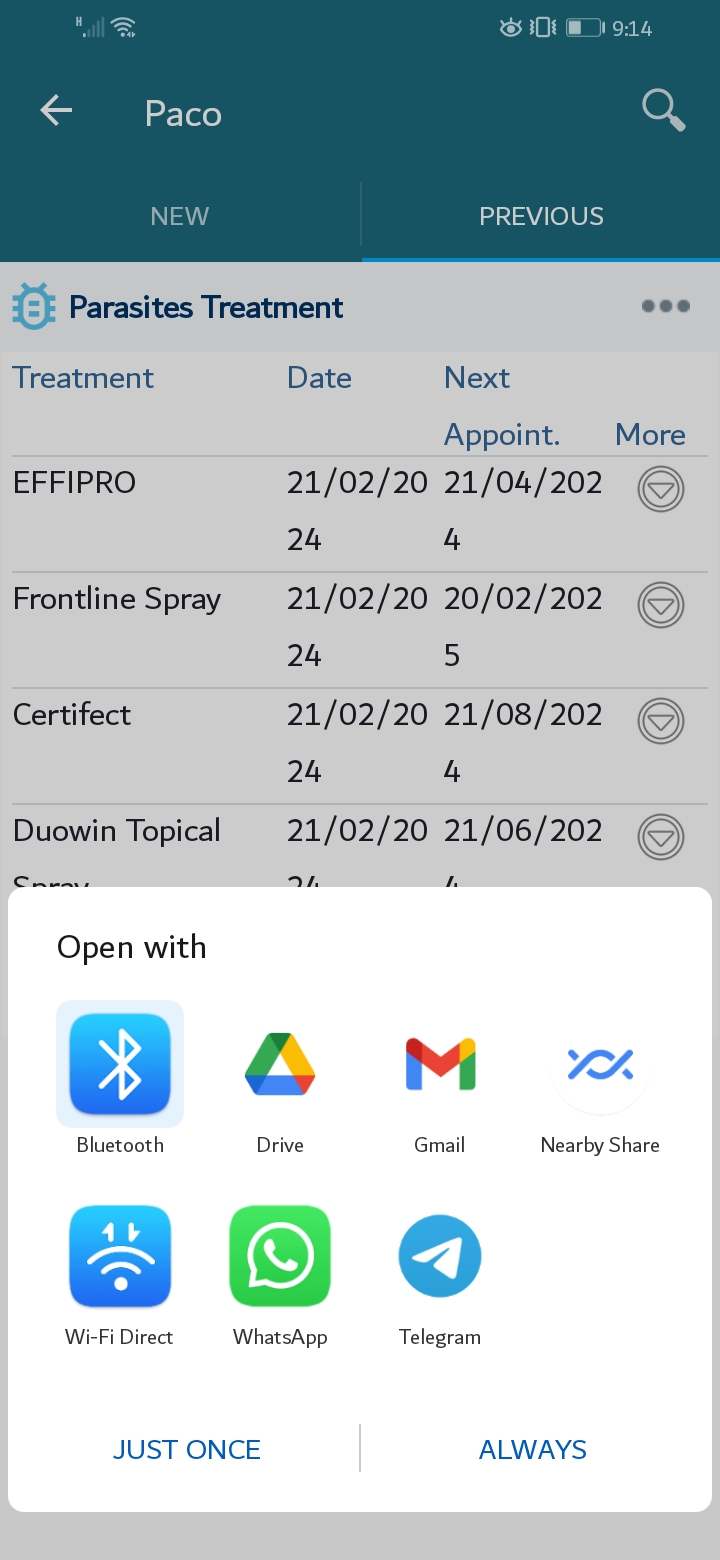This screenshot has height=1560, width=720.
Task: Switch to the NEW tab
Action: point(180,216)
